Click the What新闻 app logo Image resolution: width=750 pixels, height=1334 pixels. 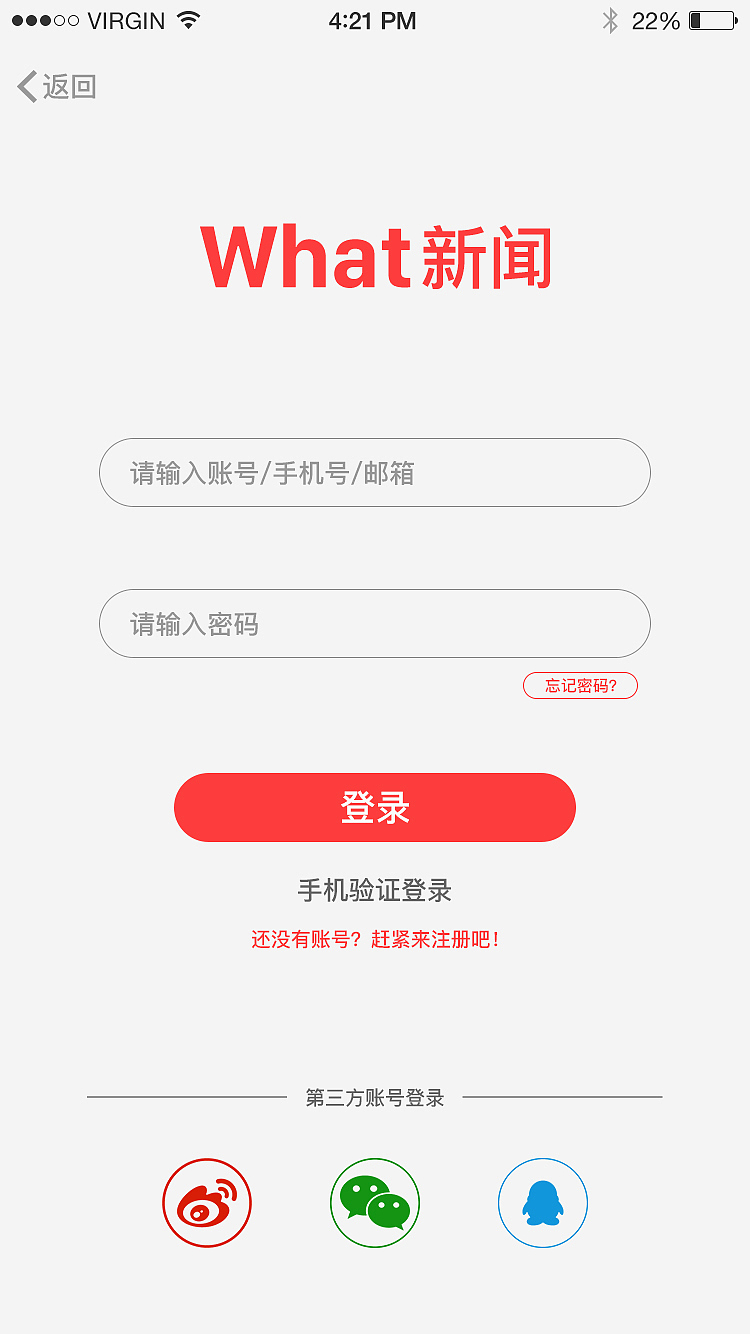(x=374, y=257)
